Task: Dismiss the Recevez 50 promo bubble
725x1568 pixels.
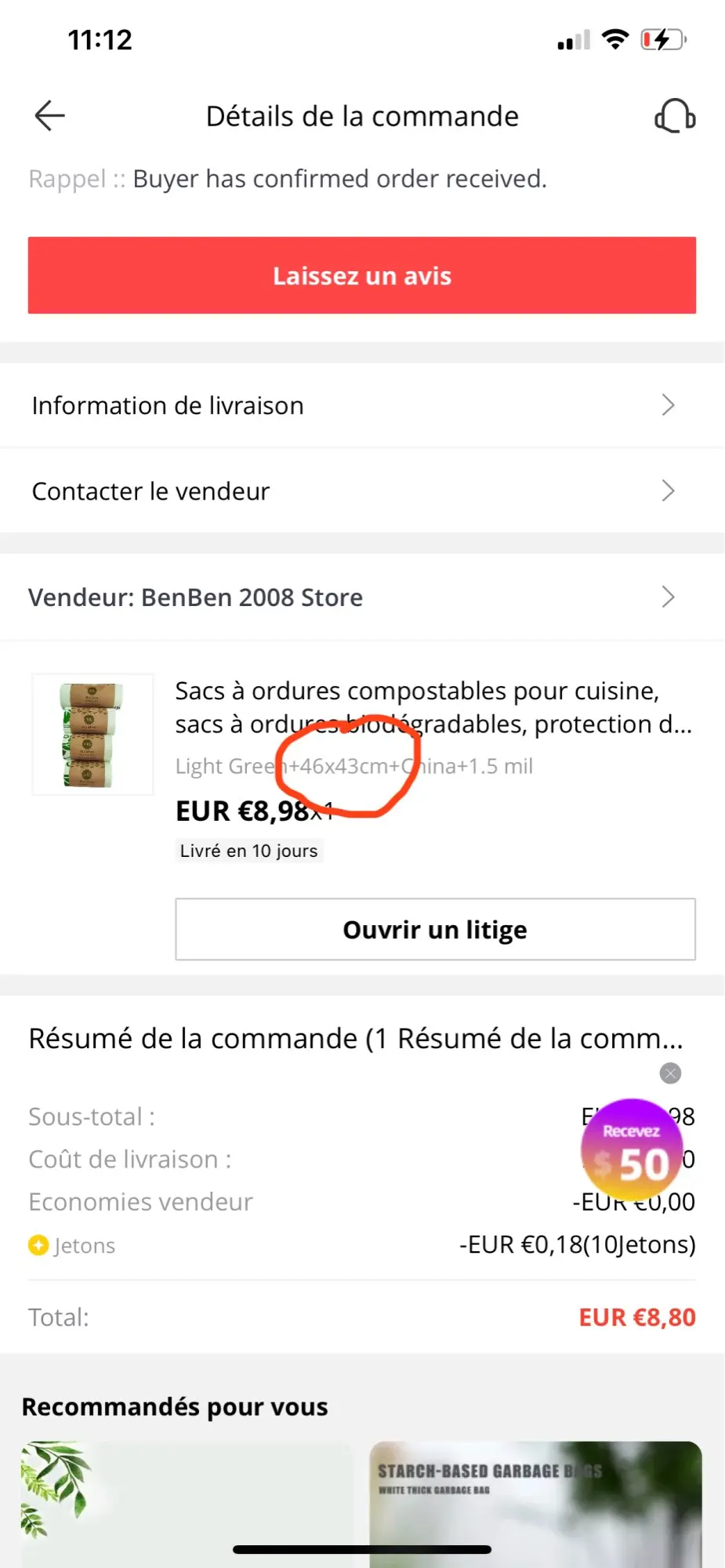Action: pyautogui.click(x=670, y=1073)
